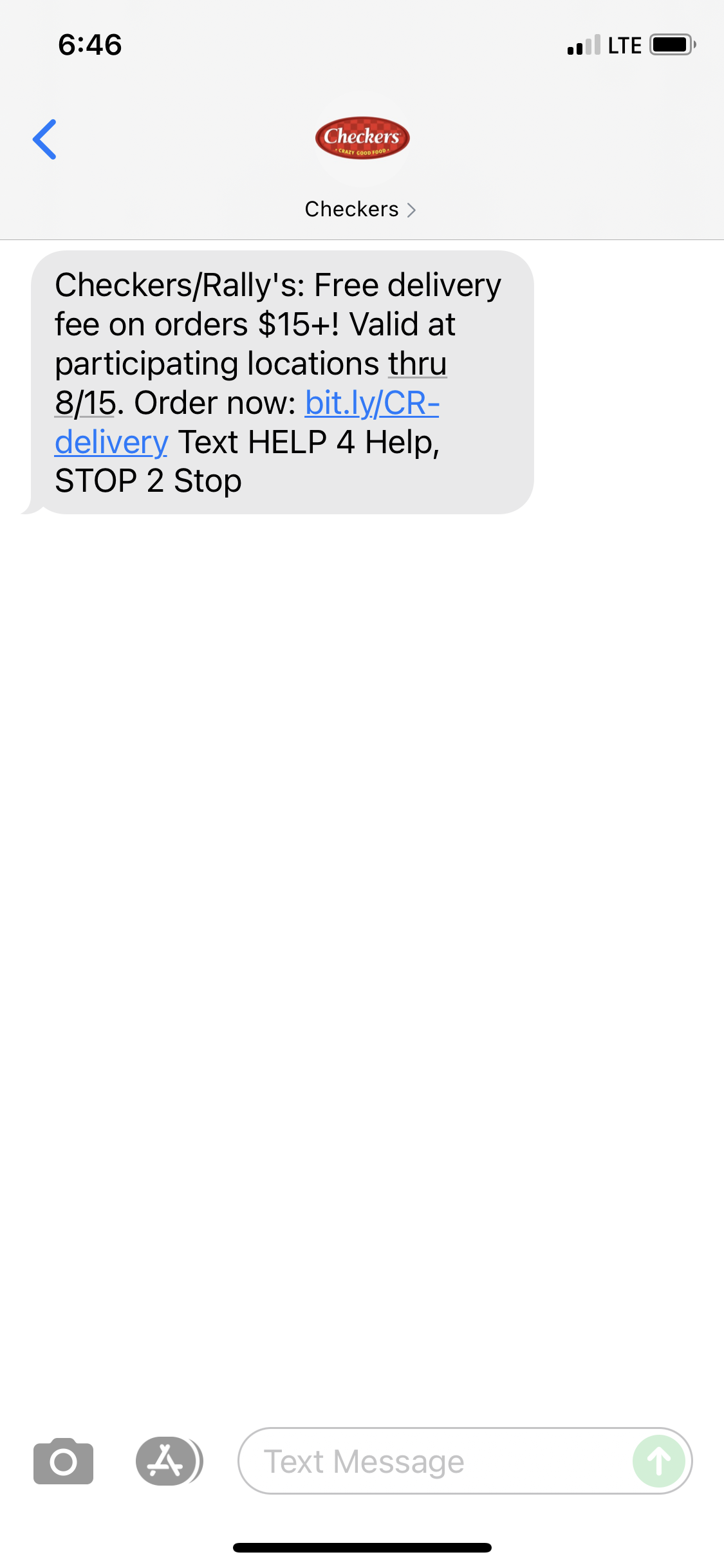Select the Checkers contact name
The width and height of the screenshot is (724, 1568).
pos(352,209)
